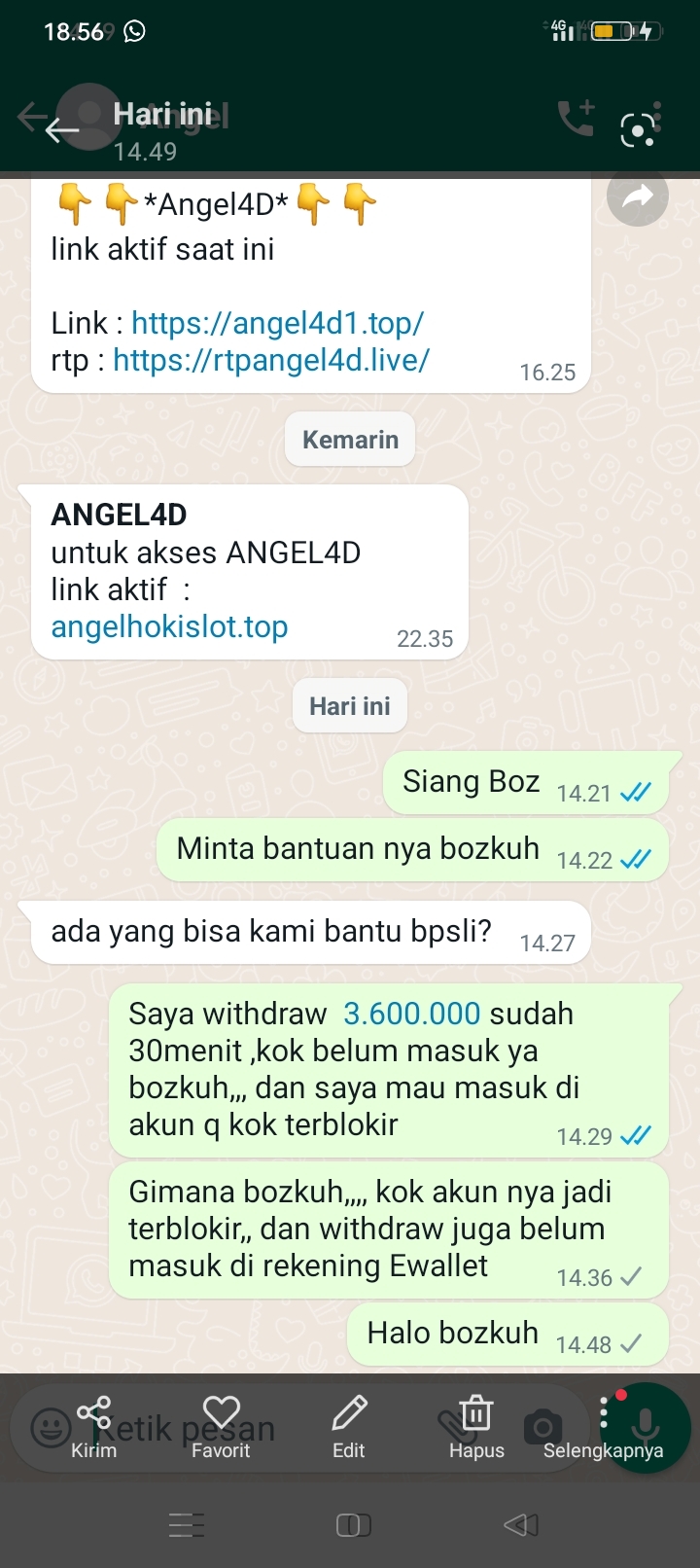The height and width of the screenshot is (1568, 700).
Task: Start a voice call from the header
Action: click(576, 119)
